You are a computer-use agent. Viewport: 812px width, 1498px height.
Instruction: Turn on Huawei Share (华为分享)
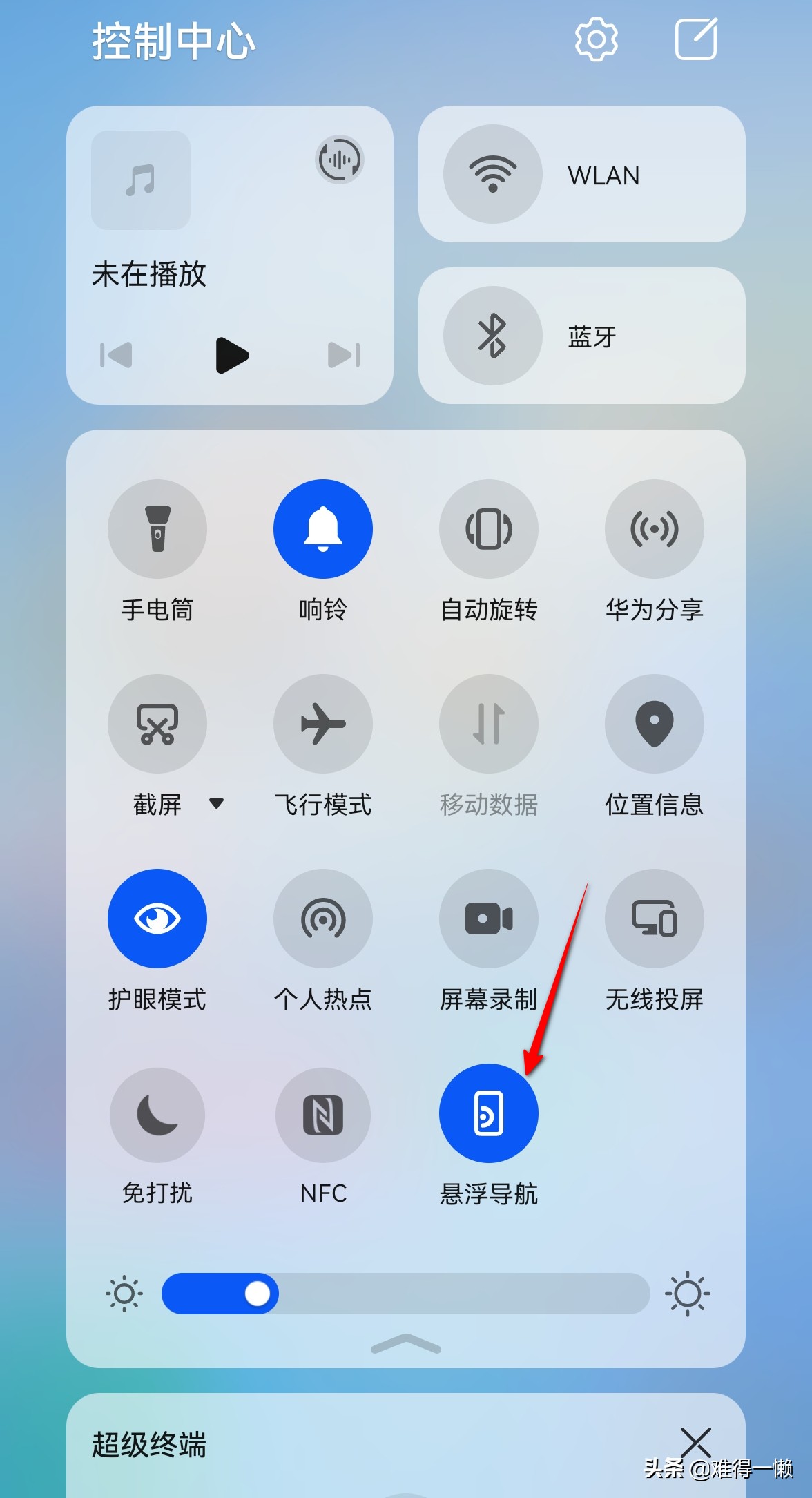pyautogui.click(x=655, y=529)
